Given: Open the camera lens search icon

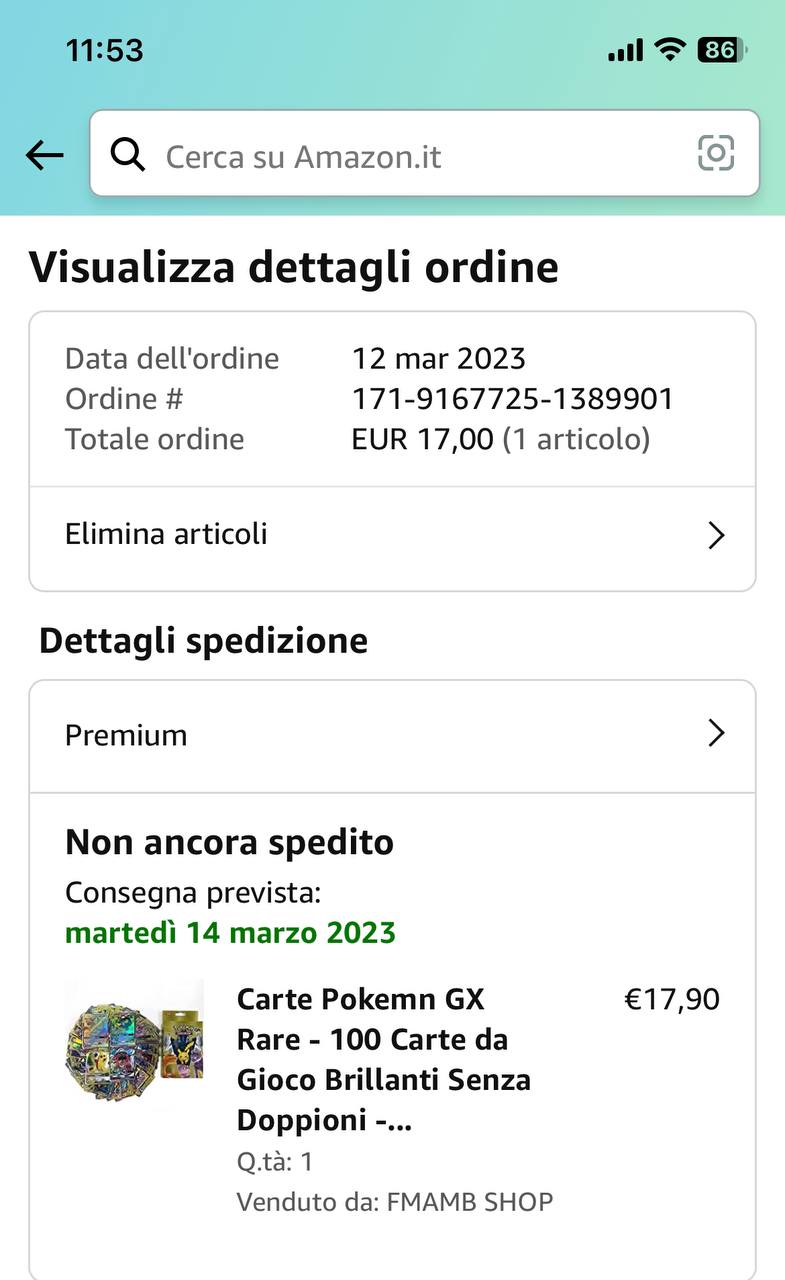Looking at the screenshot, I should [x=715, y=153].
